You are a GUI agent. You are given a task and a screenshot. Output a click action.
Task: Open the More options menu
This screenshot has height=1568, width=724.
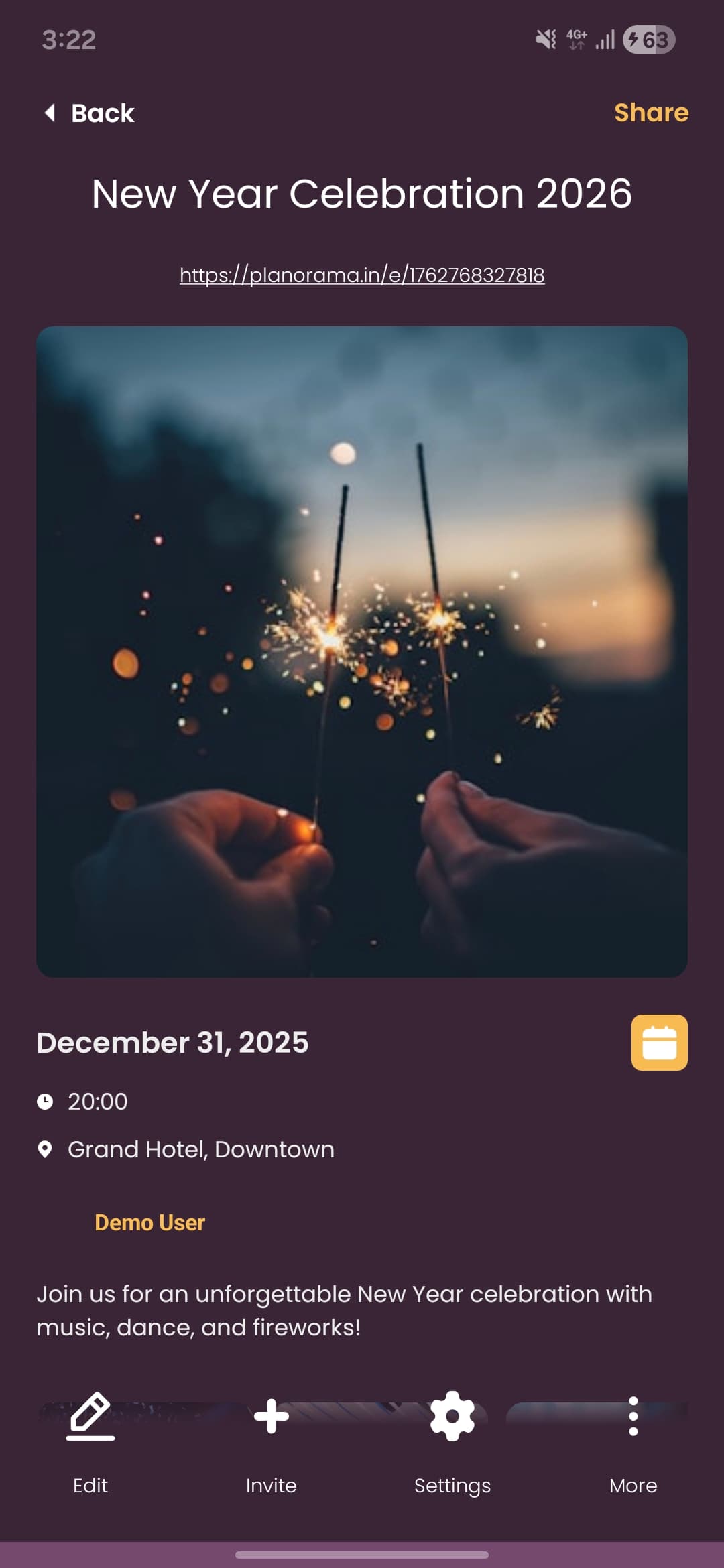click(x=633, y=1441)
